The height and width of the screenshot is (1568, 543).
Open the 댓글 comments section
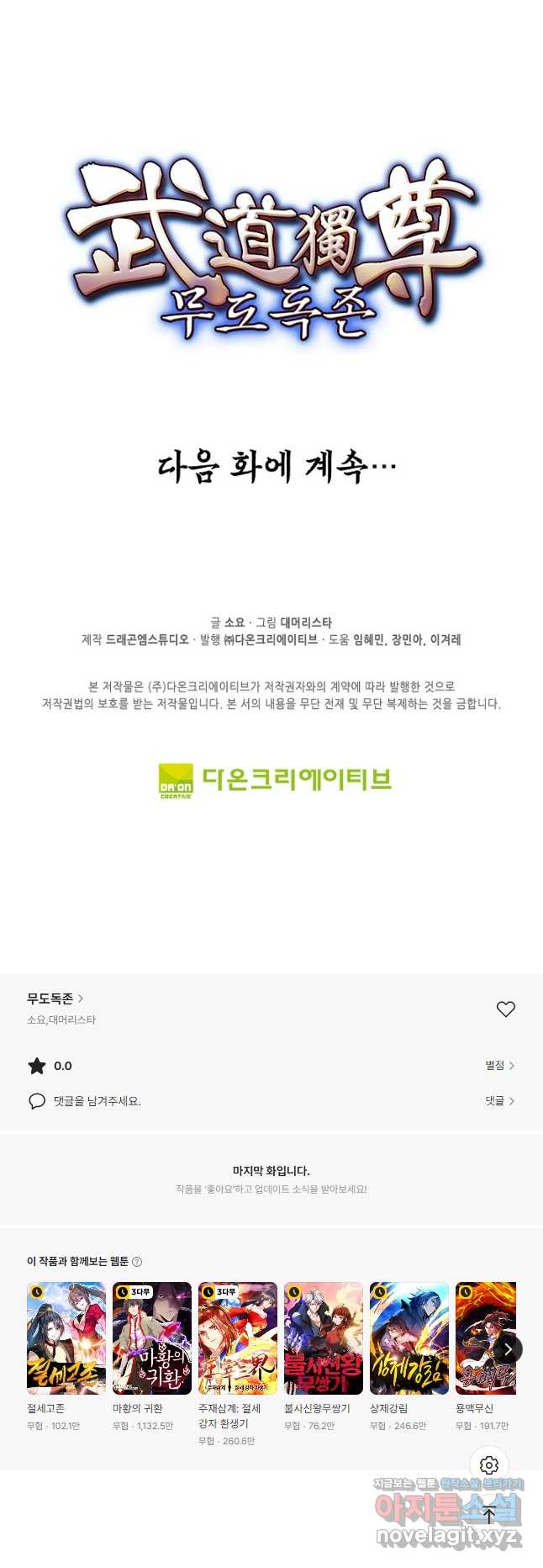(499, 1101)
